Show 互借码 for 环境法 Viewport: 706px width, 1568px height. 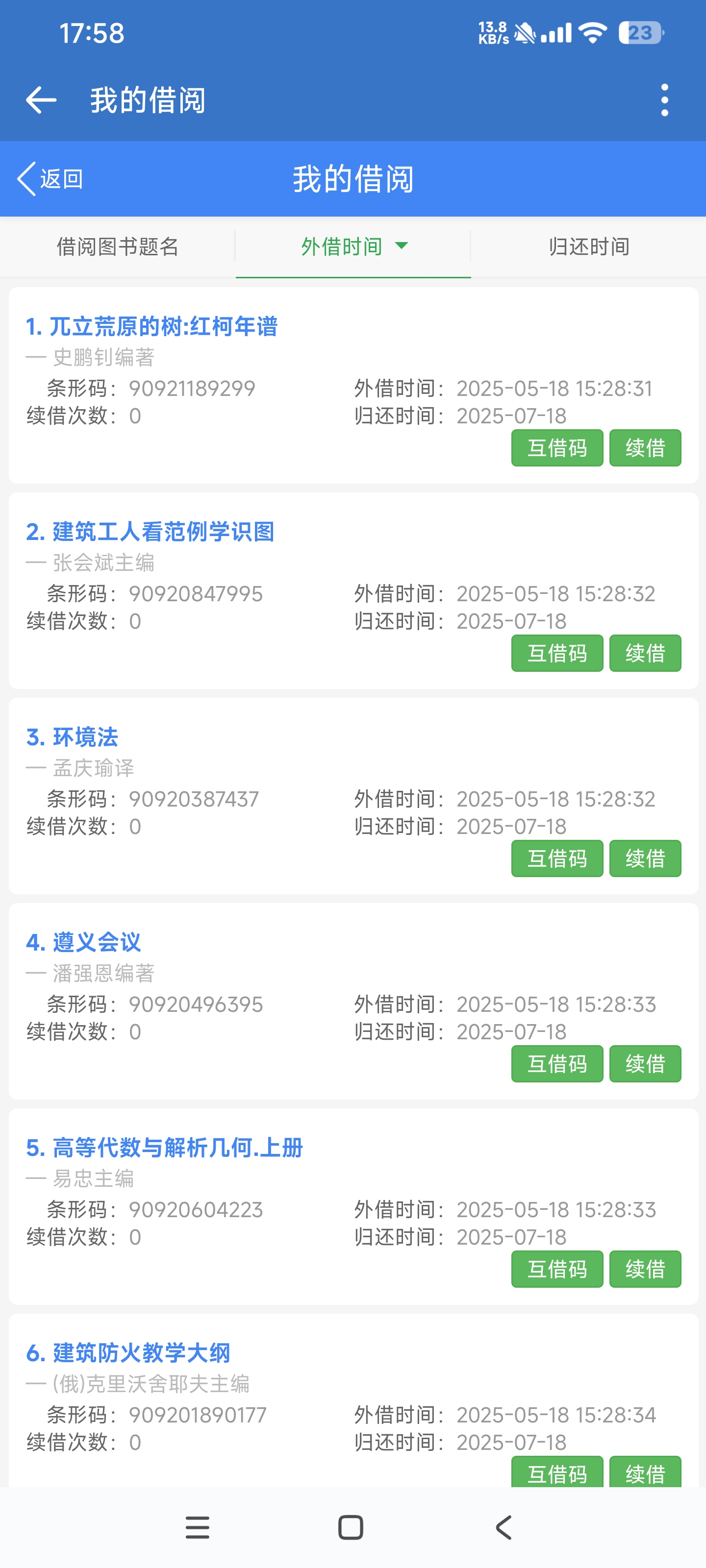tap(557, 858)
